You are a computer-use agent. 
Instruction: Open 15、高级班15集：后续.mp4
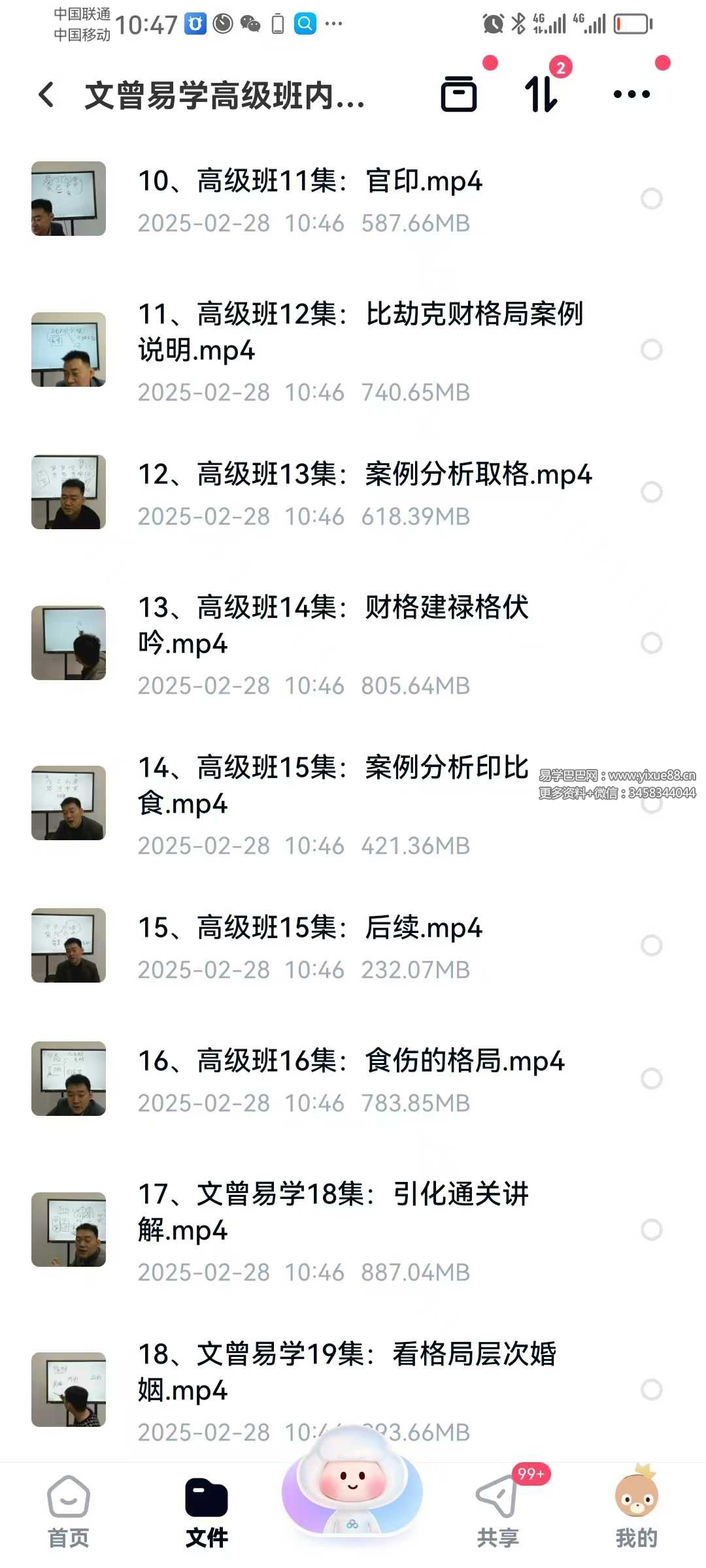point(310,928)
